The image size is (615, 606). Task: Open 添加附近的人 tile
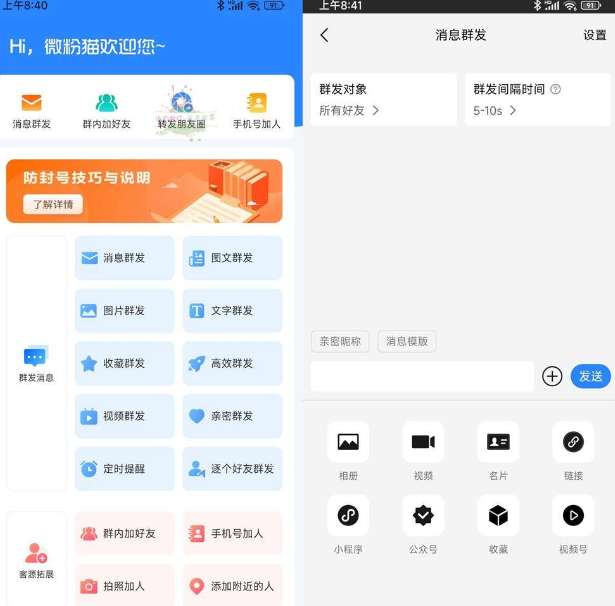(x=232, y=586)
